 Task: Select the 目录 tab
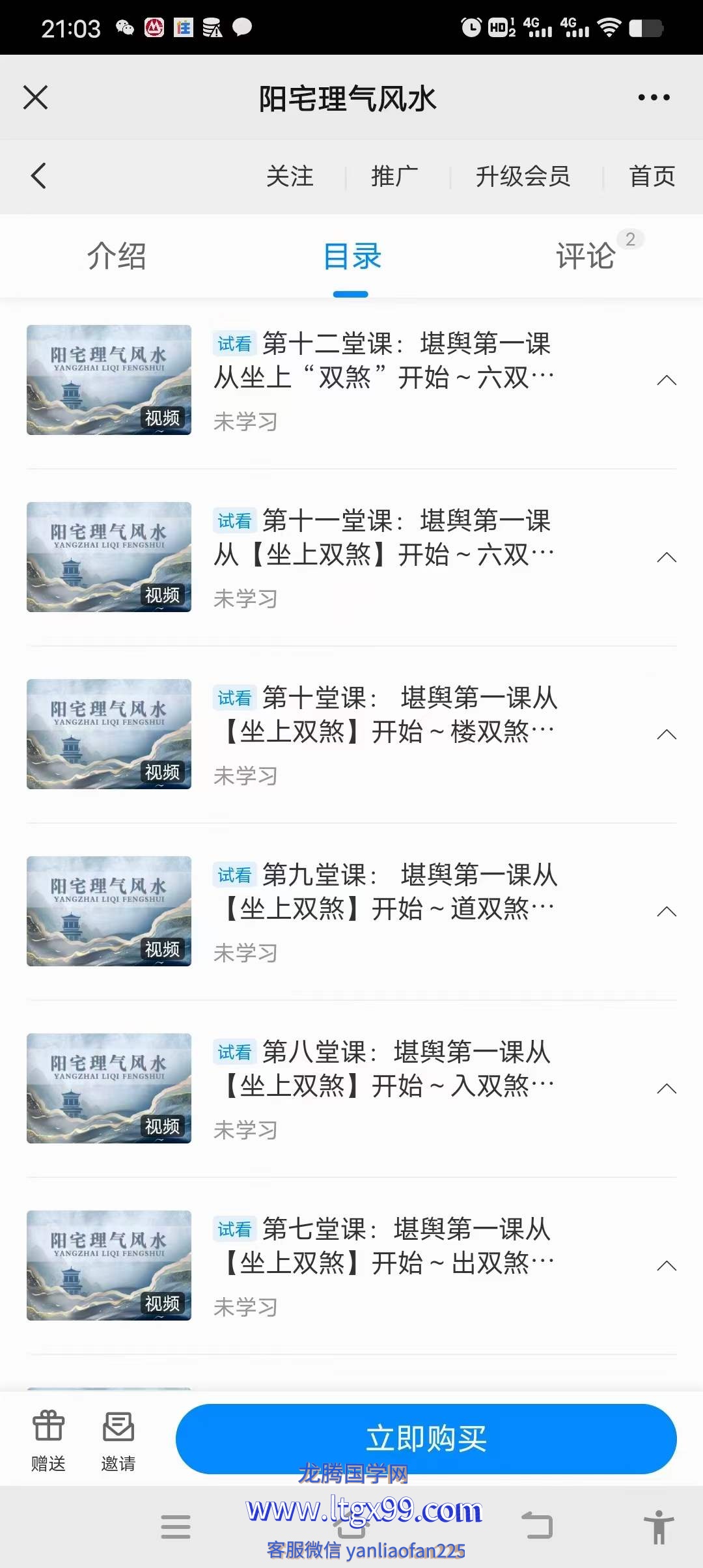click(x=351, y=256)
